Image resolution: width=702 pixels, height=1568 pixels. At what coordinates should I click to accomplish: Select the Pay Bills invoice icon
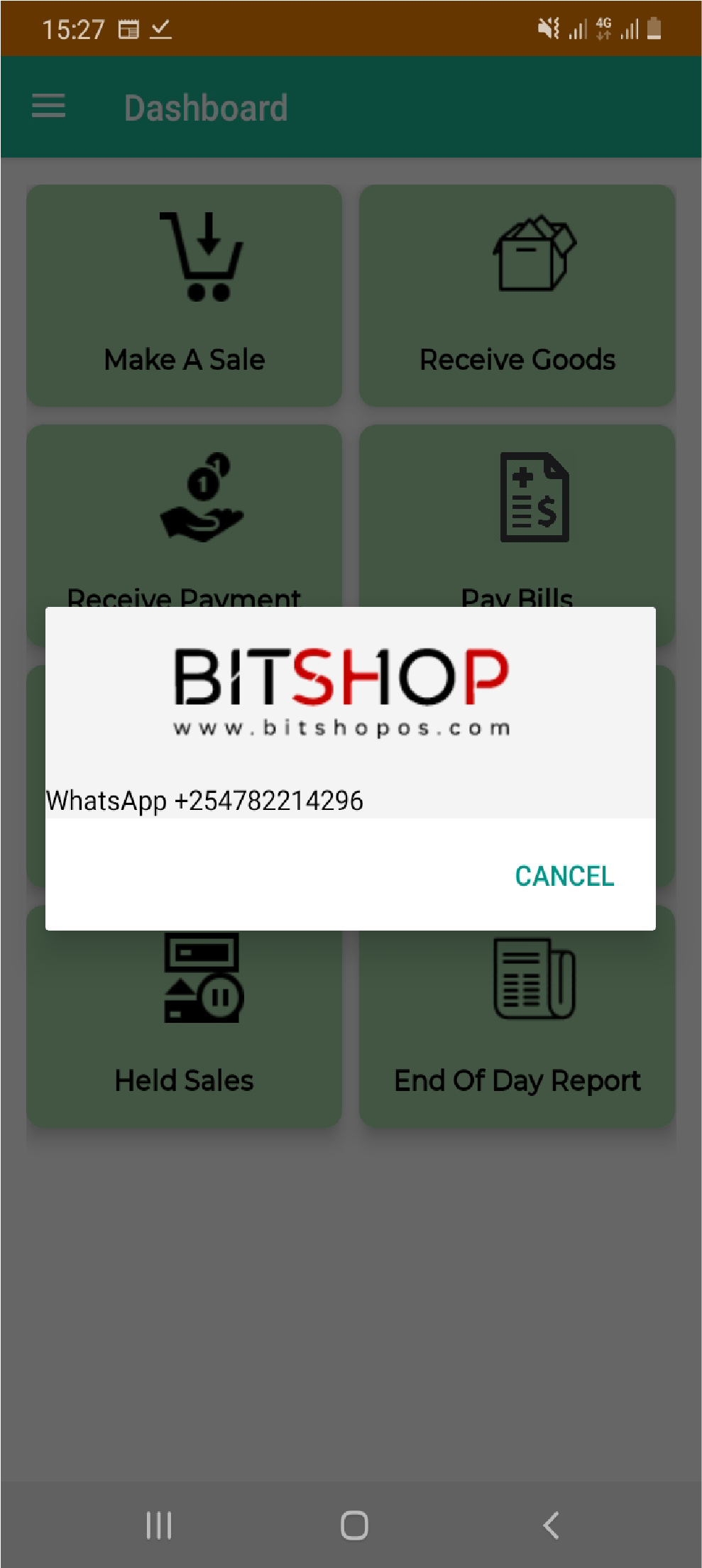pyautogui.click(x=536, y=497)
